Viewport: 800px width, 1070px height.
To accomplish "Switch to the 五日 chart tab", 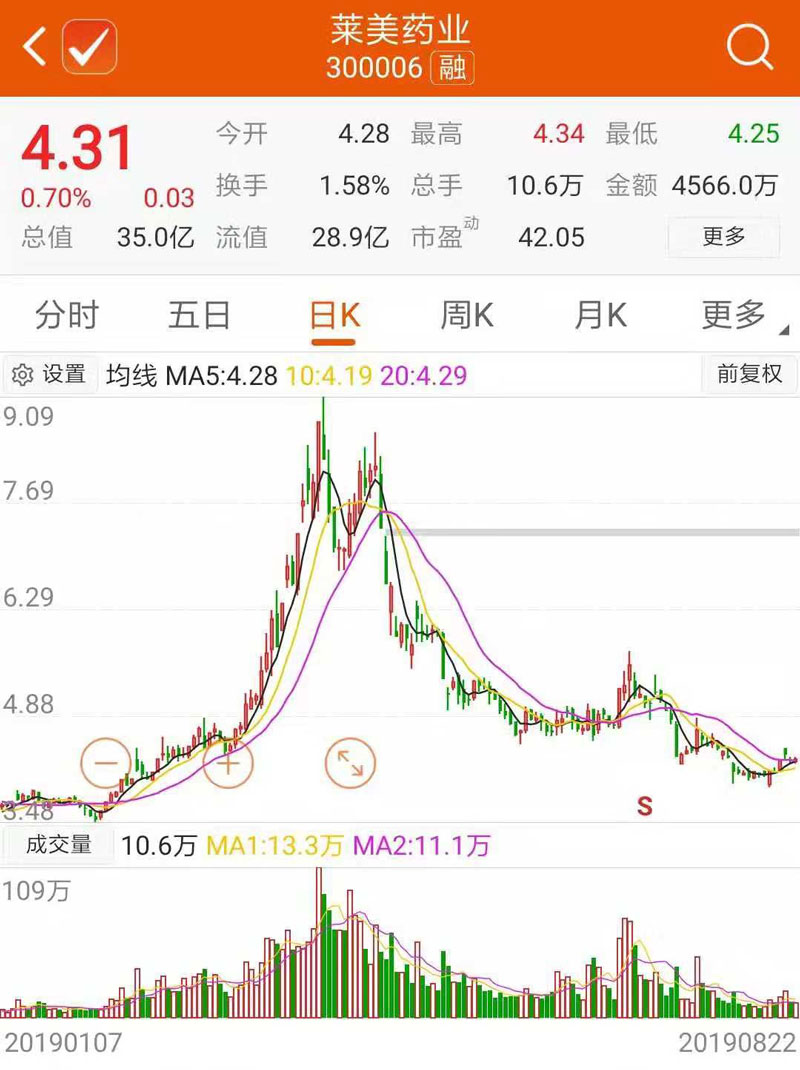I will (199, 316).
